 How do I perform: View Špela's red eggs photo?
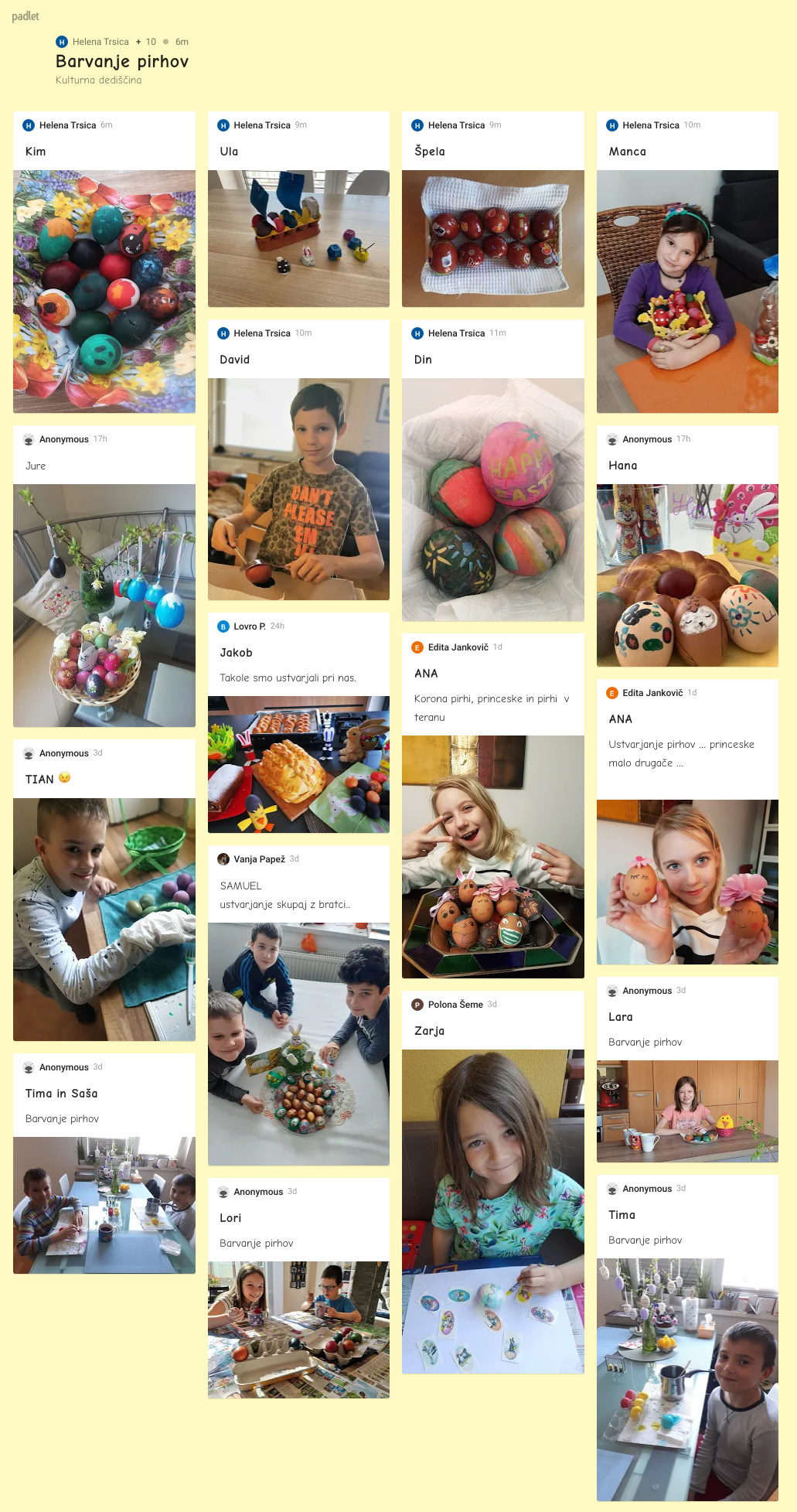(x=492, y=238)
